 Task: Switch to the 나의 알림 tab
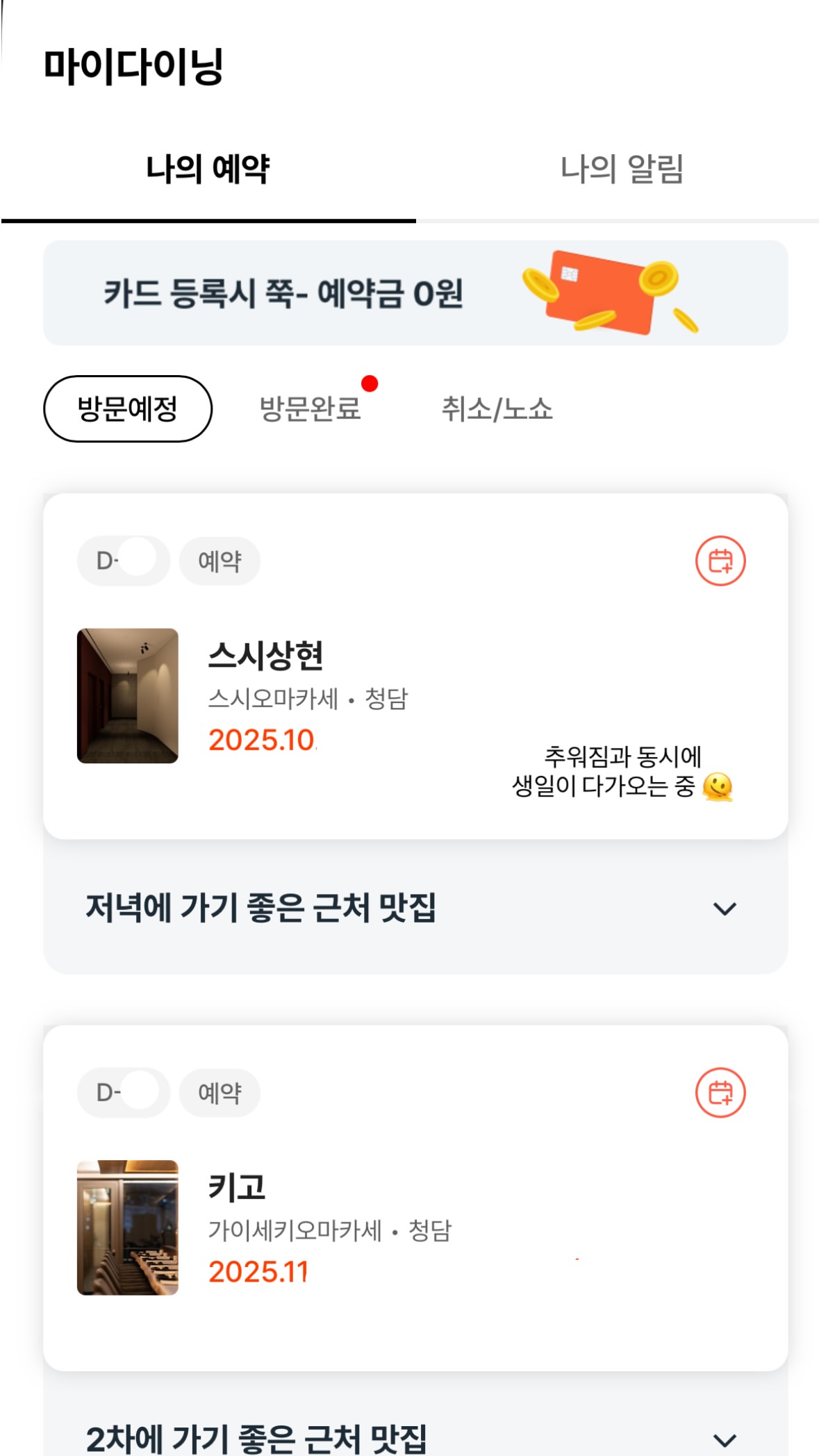click(621, 169)
